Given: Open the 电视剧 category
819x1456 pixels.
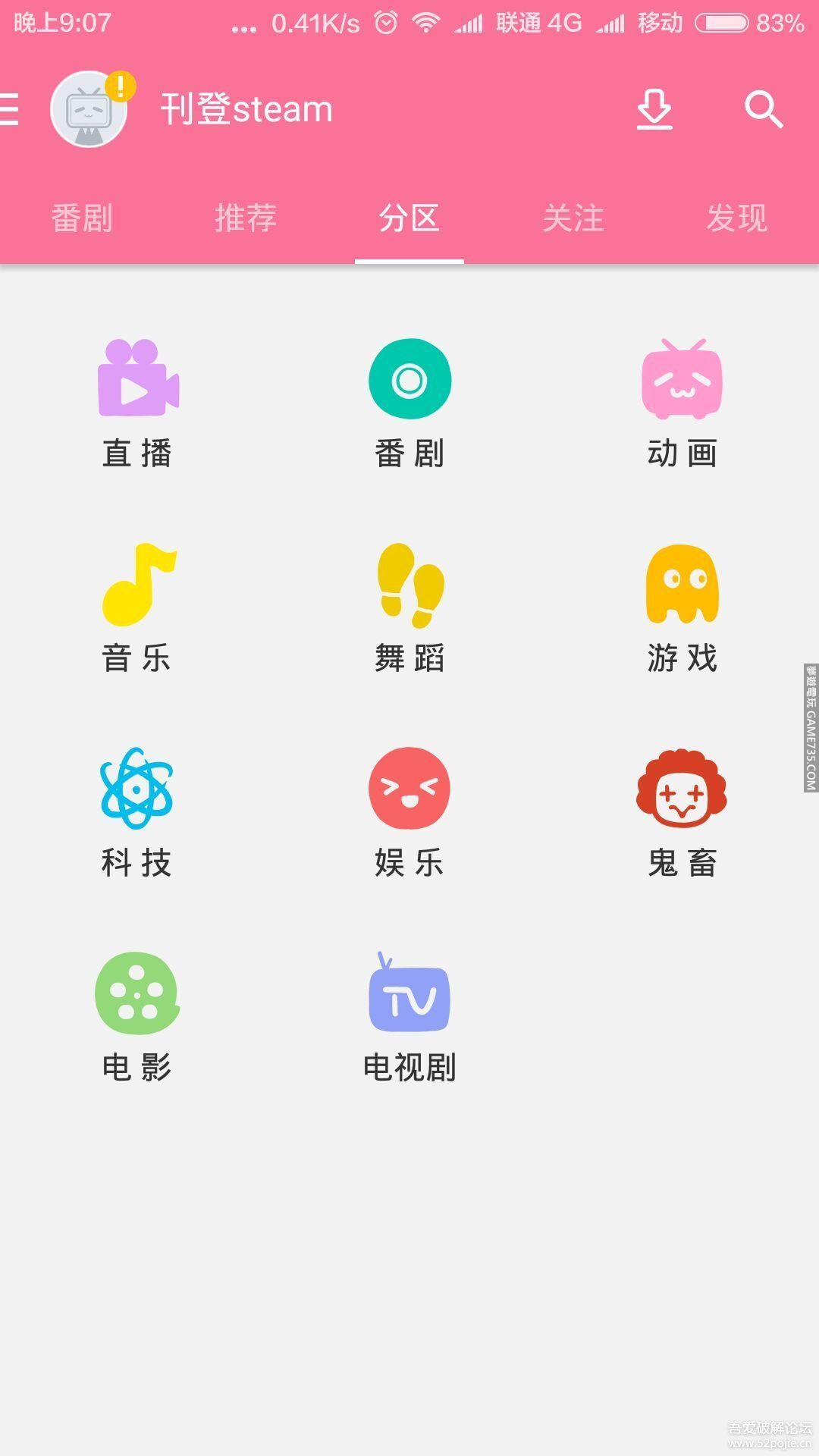Looking at the screenshot, I should (409, 1016).
